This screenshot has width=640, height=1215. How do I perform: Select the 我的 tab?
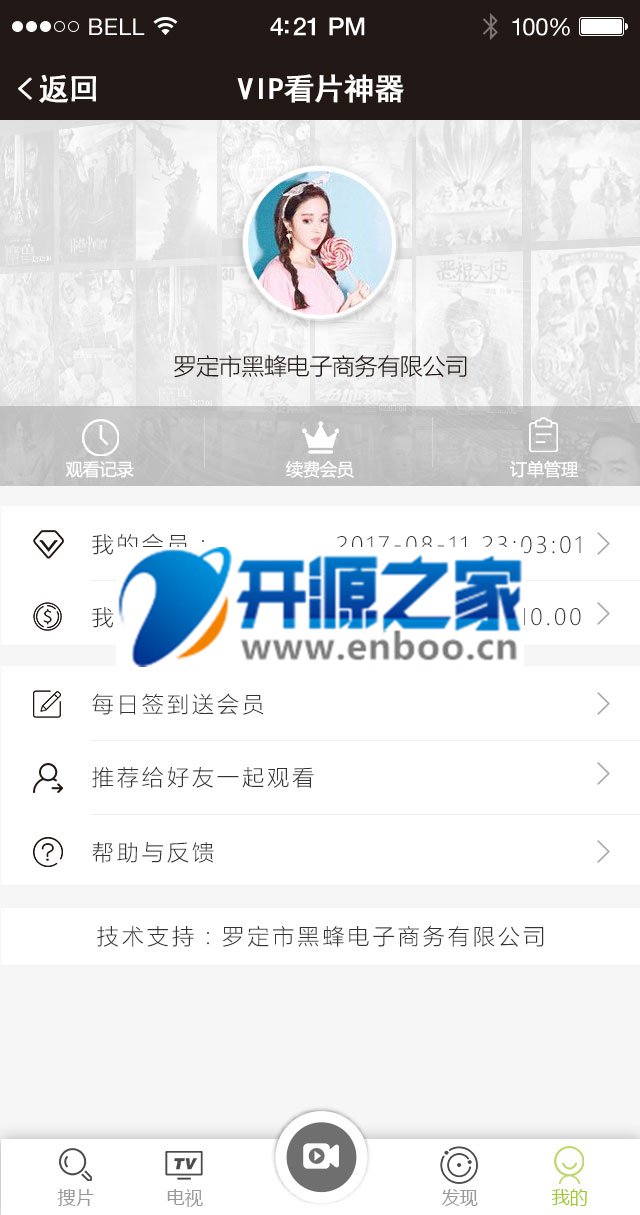coord(569,1177)
